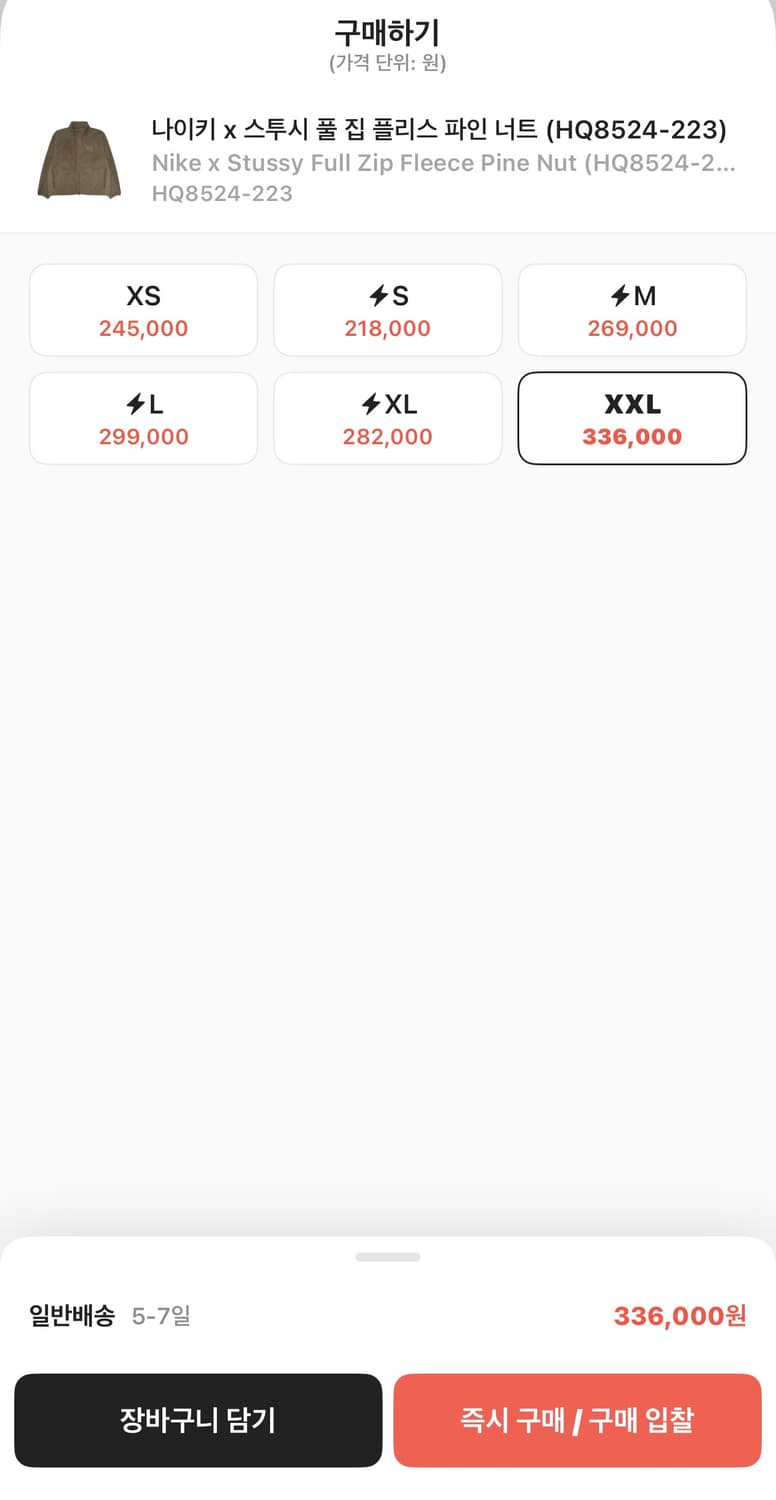Select the XL size option priced 282,000
Image resolution: width=776 pixels, height=1500 pixels.
pyautogui.click(x=387, y=418)
